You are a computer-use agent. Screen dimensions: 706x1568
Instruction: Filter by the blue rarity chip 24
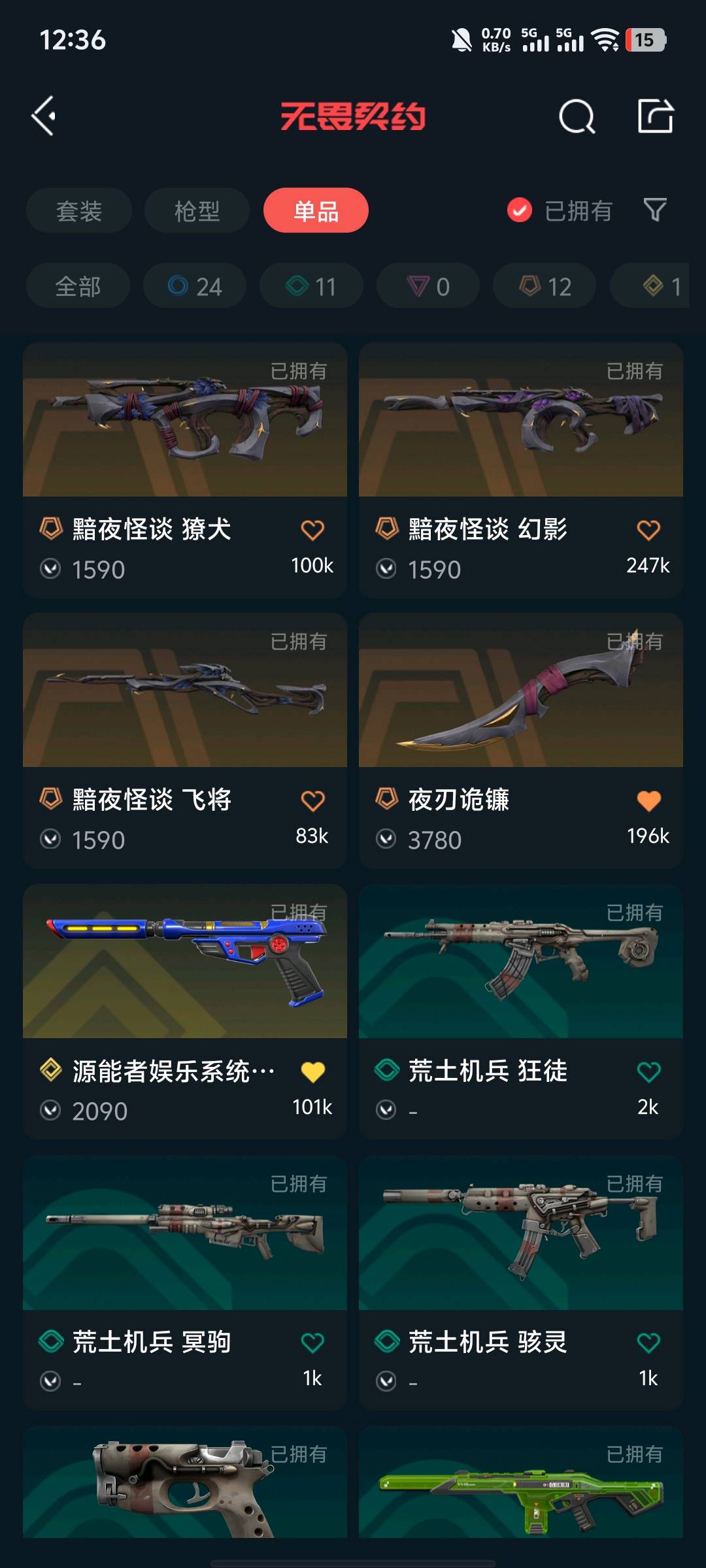[x=195, y=286]
